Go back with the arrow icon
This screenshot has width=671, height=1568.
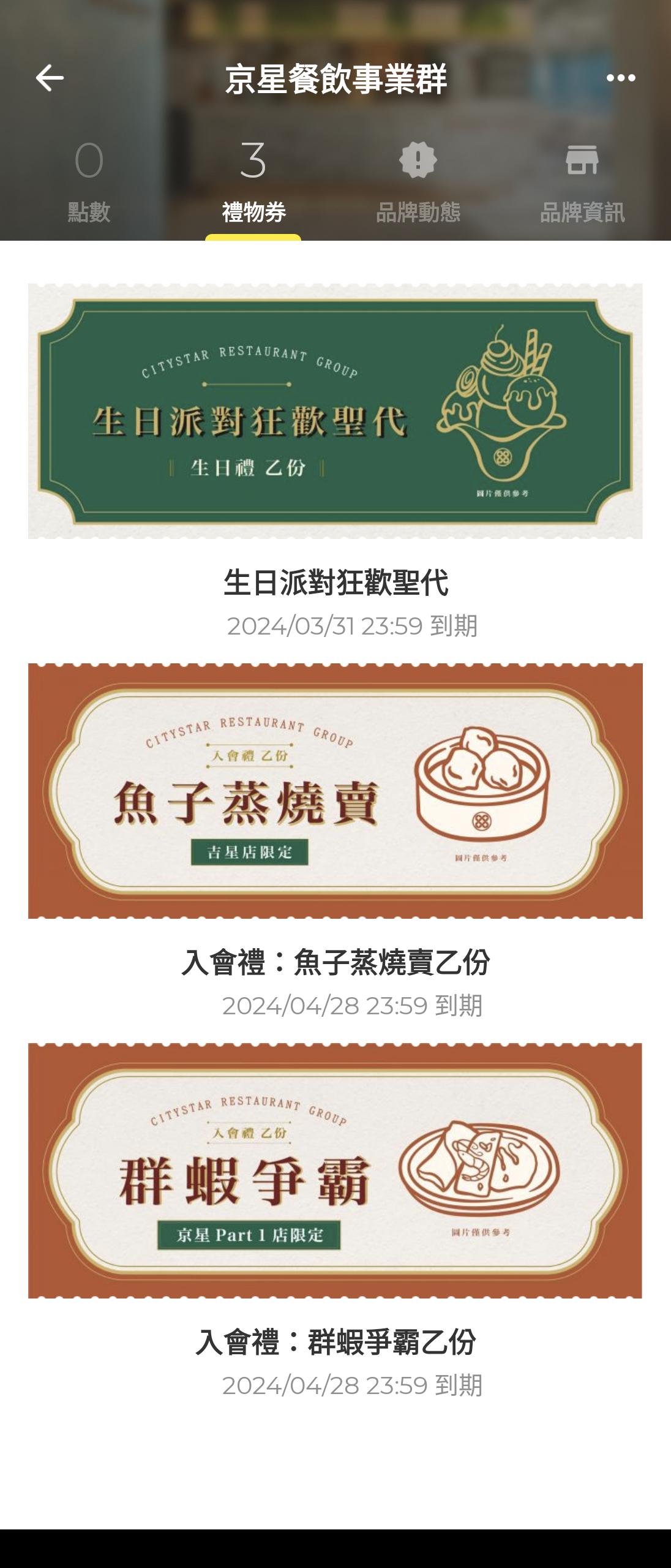(50, 78)
